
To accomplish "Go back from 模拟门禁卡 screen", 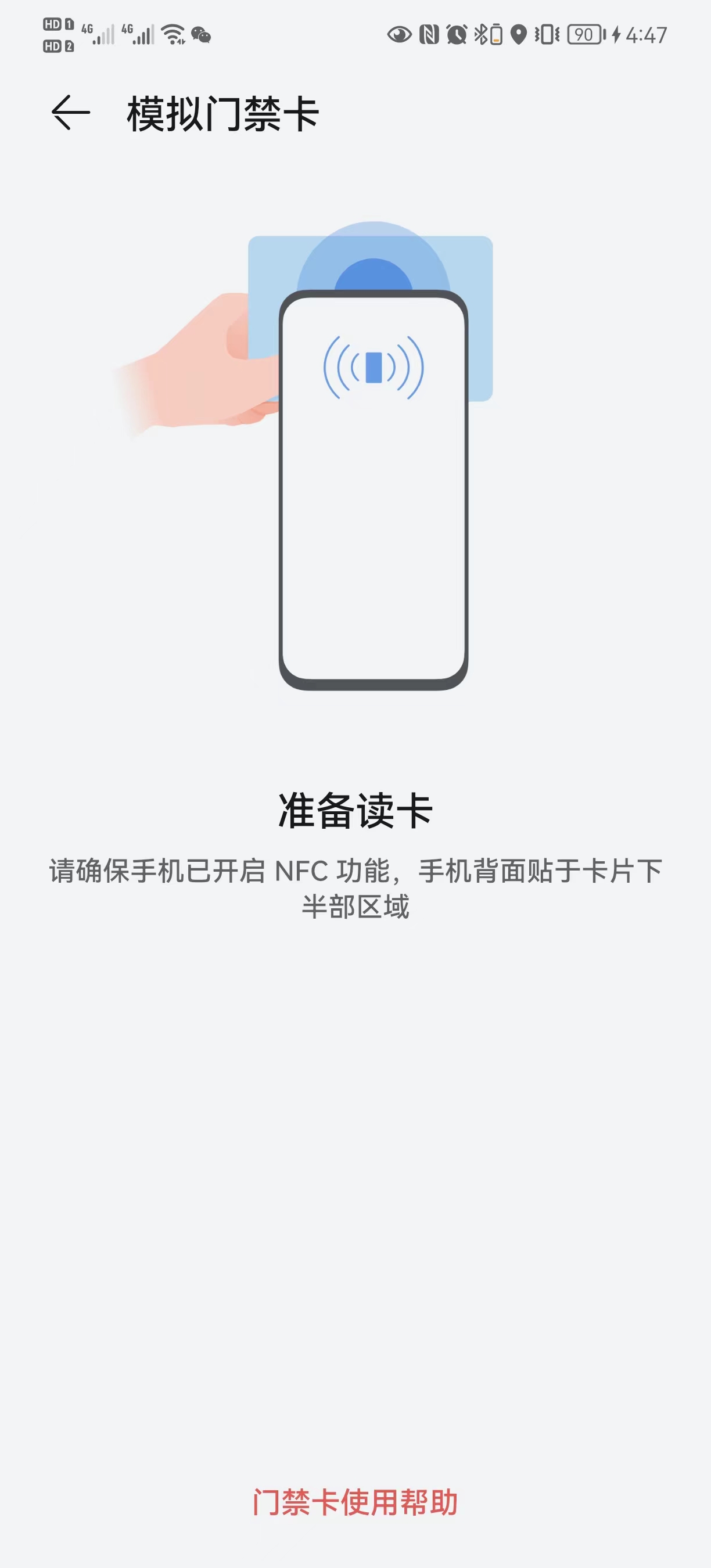I will tap(71, 113).
